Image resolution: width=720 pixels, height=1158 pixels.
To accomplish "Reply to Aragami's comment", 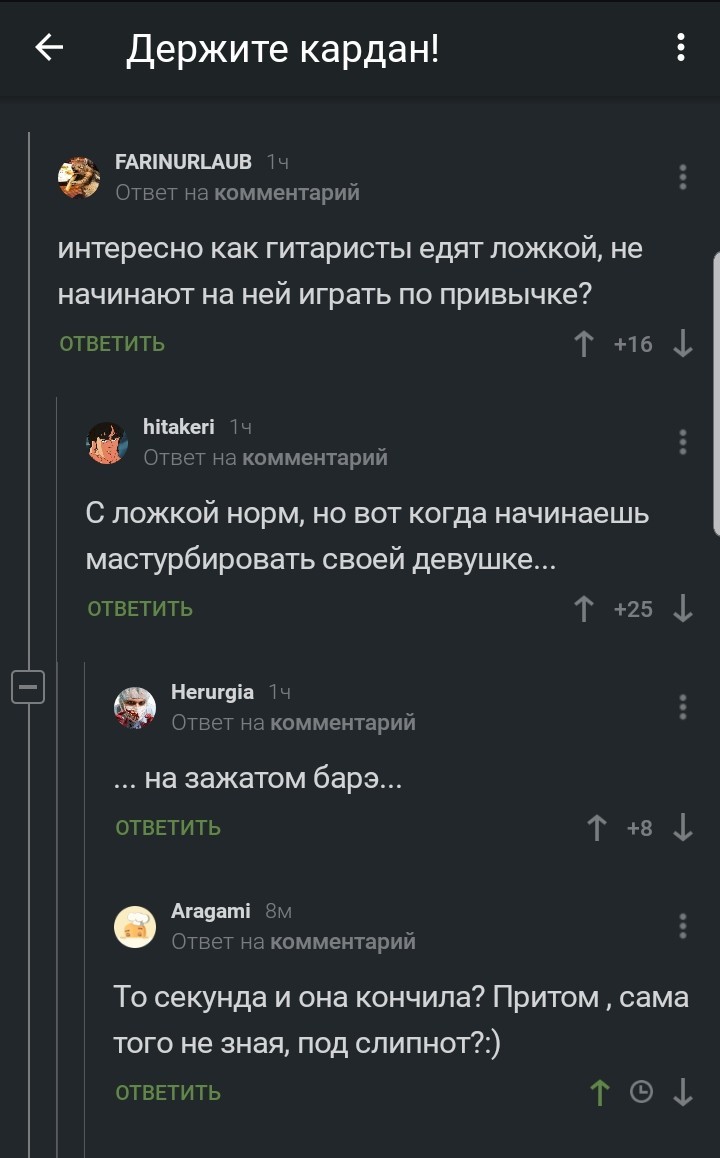I will coord(168,1093).
